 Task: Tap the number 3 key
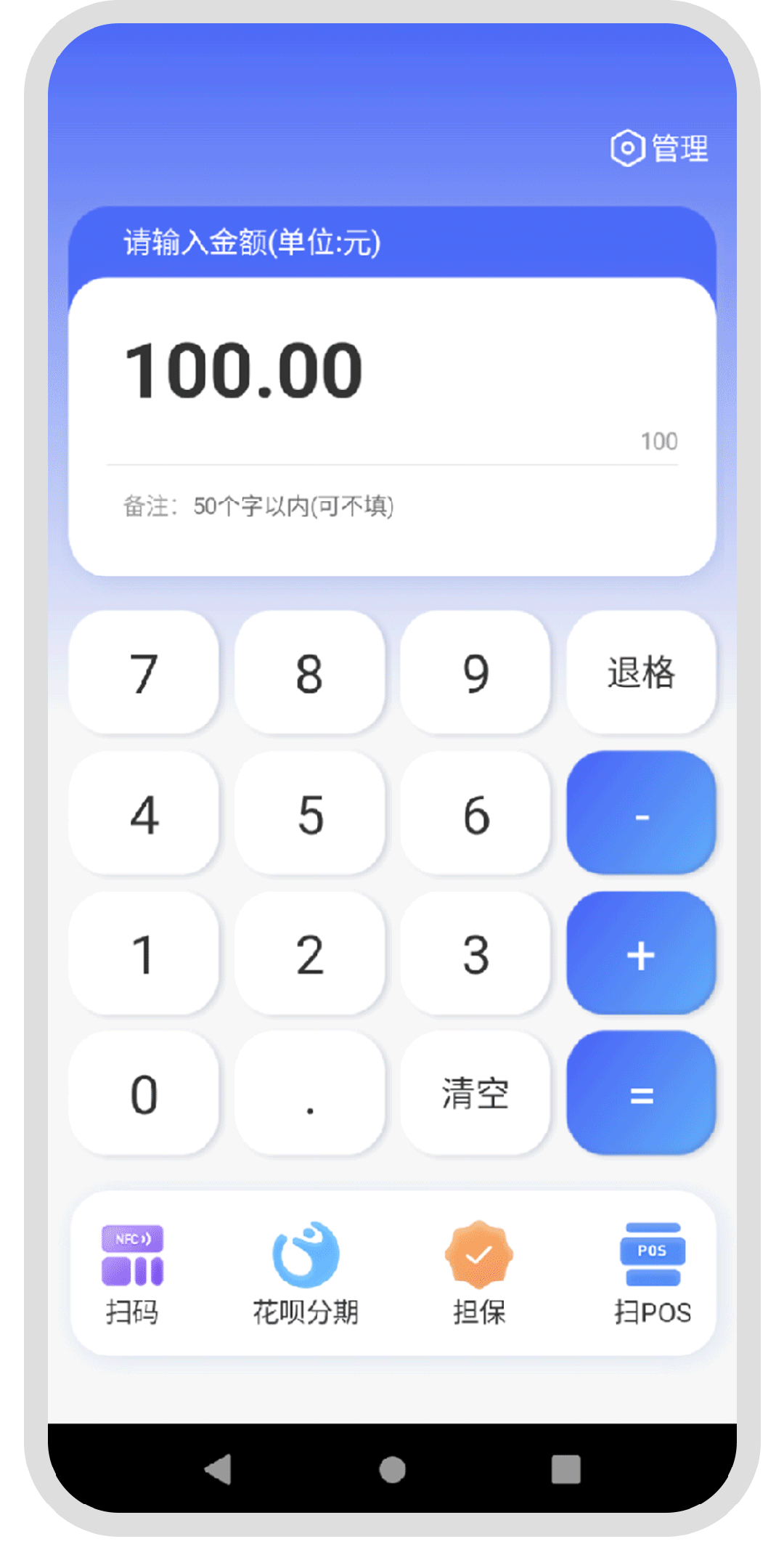(x=475, y=954)
